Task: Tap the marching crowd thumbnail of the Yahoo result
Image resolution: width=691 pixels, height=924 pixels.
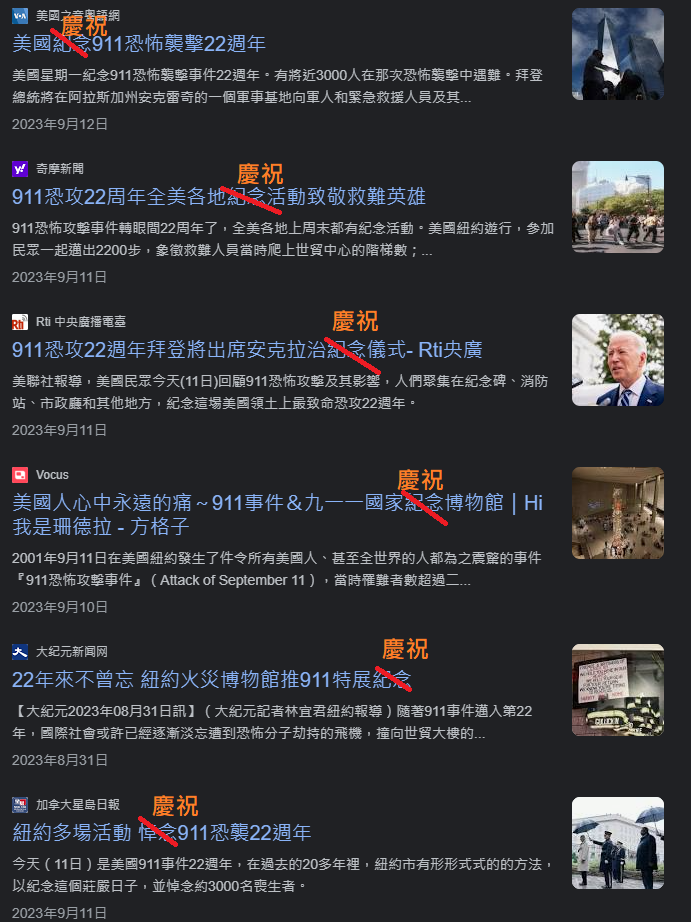Action: point(617,207)
